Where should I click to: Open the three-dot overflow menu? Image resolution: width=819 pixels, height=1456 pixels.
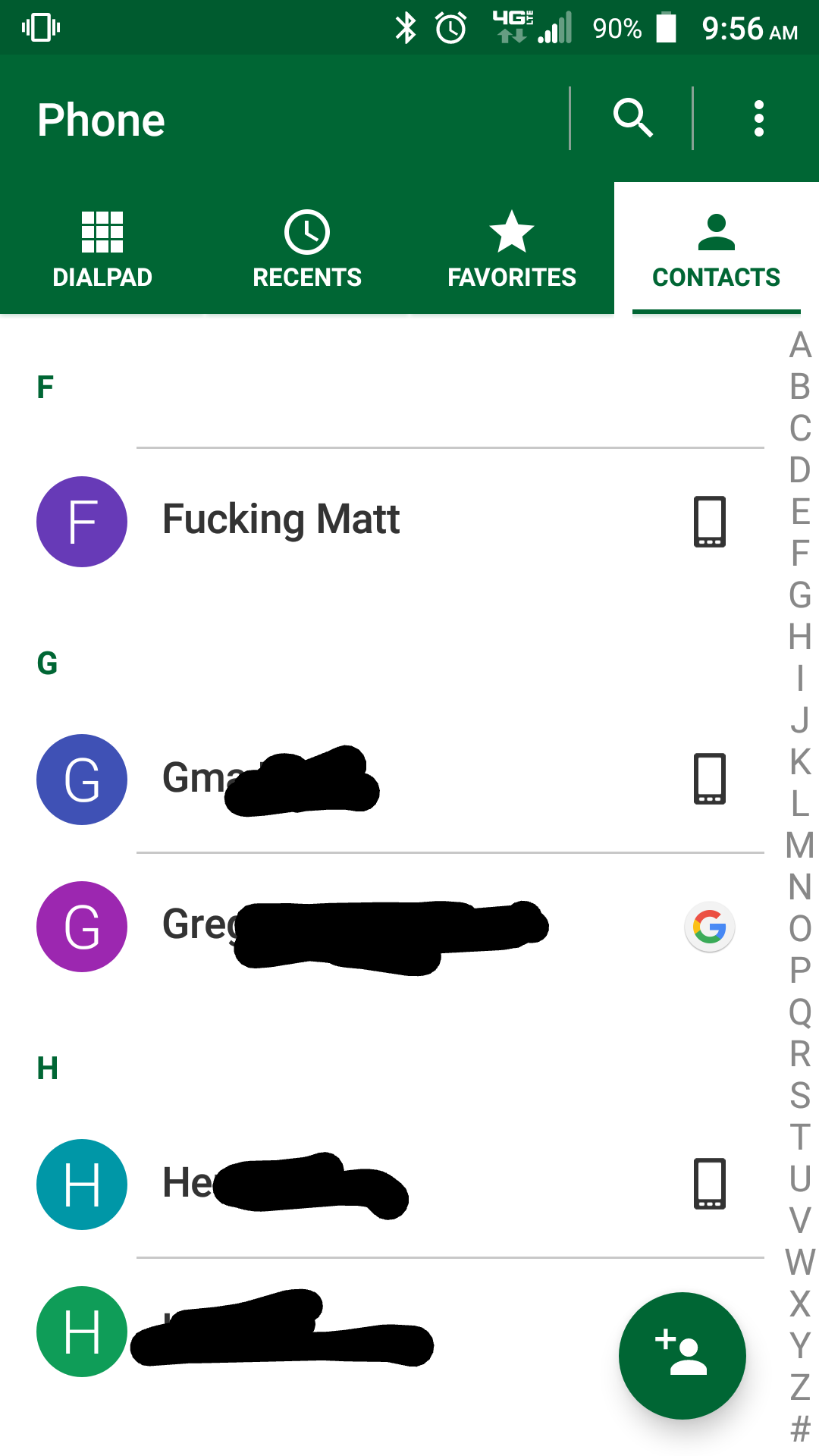[x=758, y=118]
